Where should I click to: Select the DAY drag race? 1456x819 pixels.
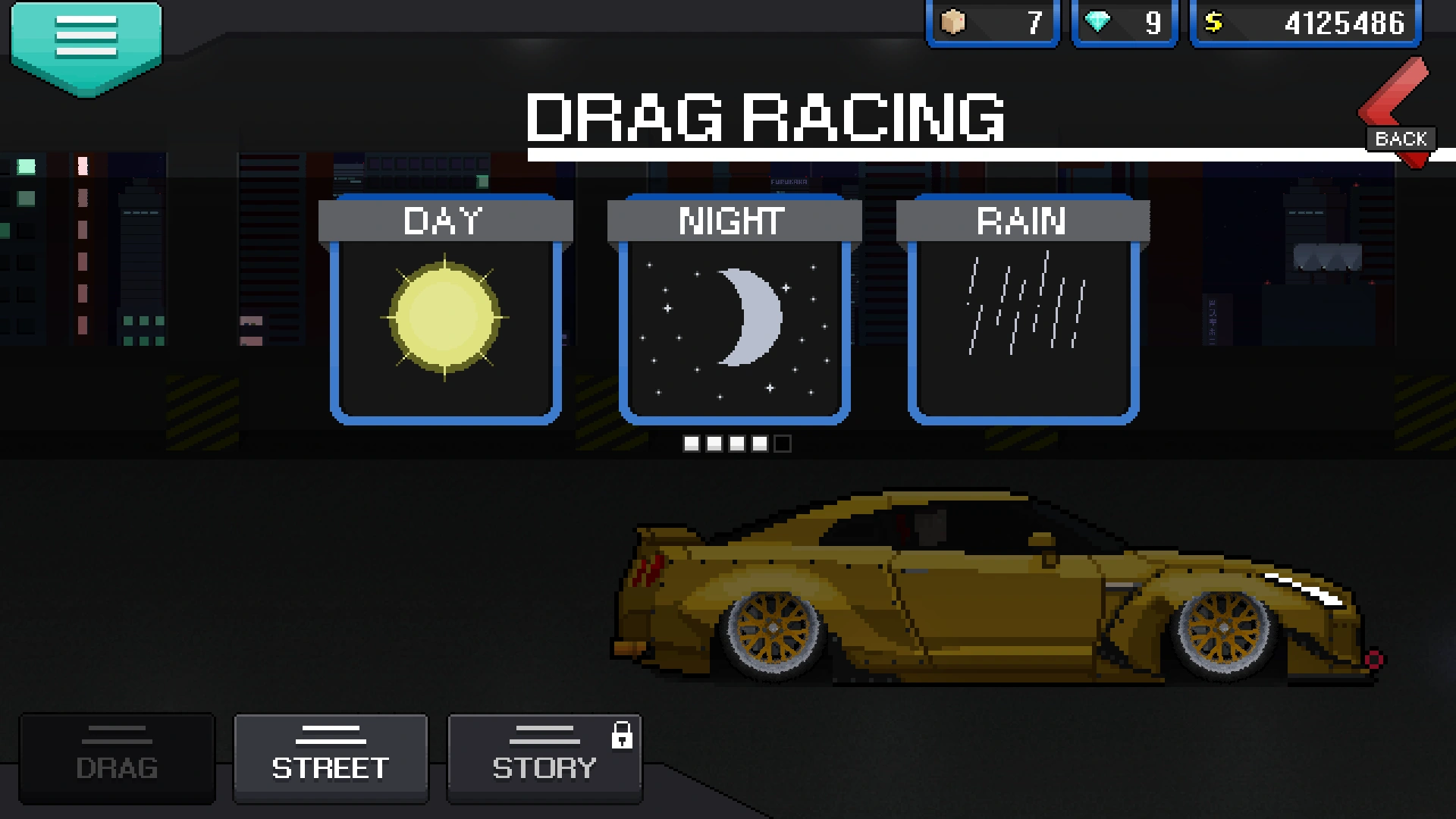pyautogui.click(x=445, y=311)
